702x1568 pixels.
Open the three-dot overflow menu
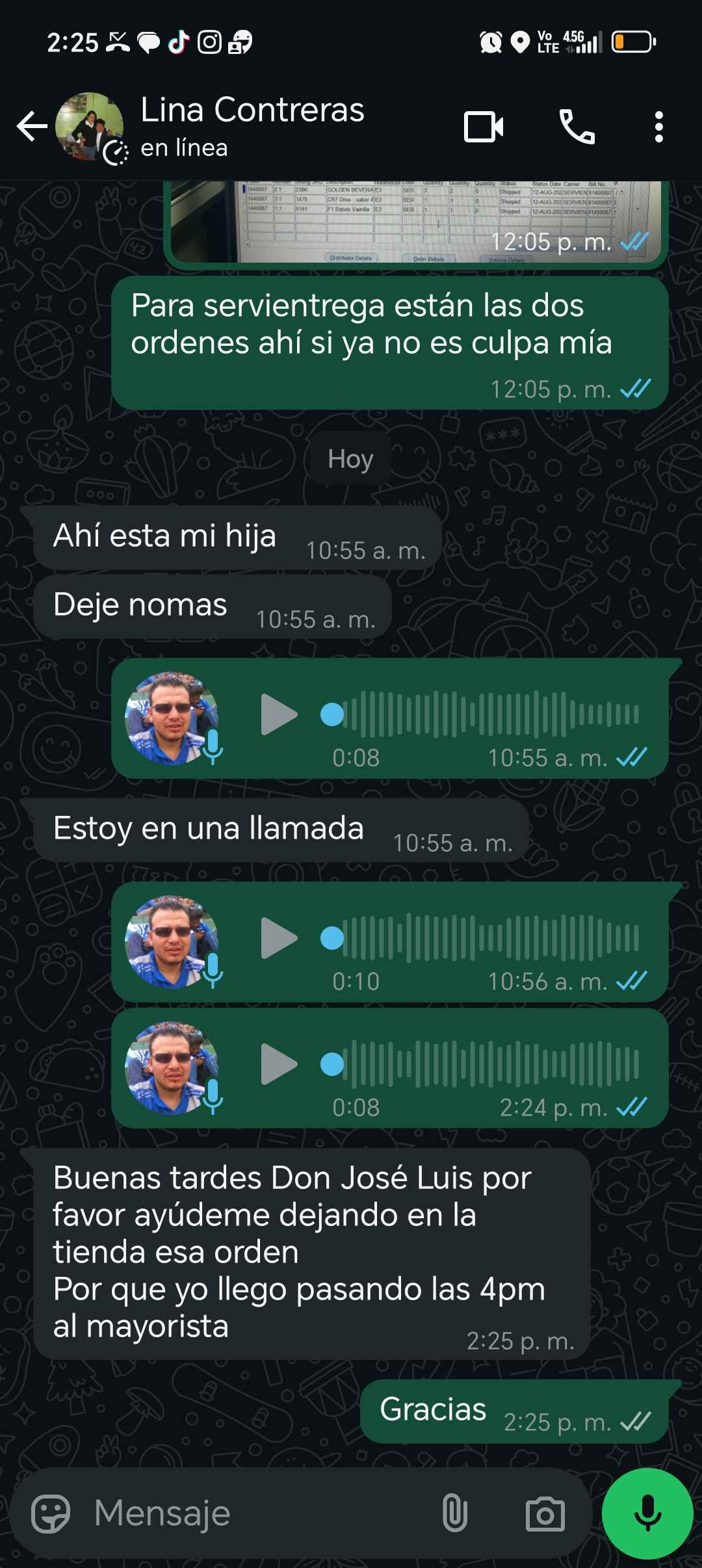coord(658,126)
